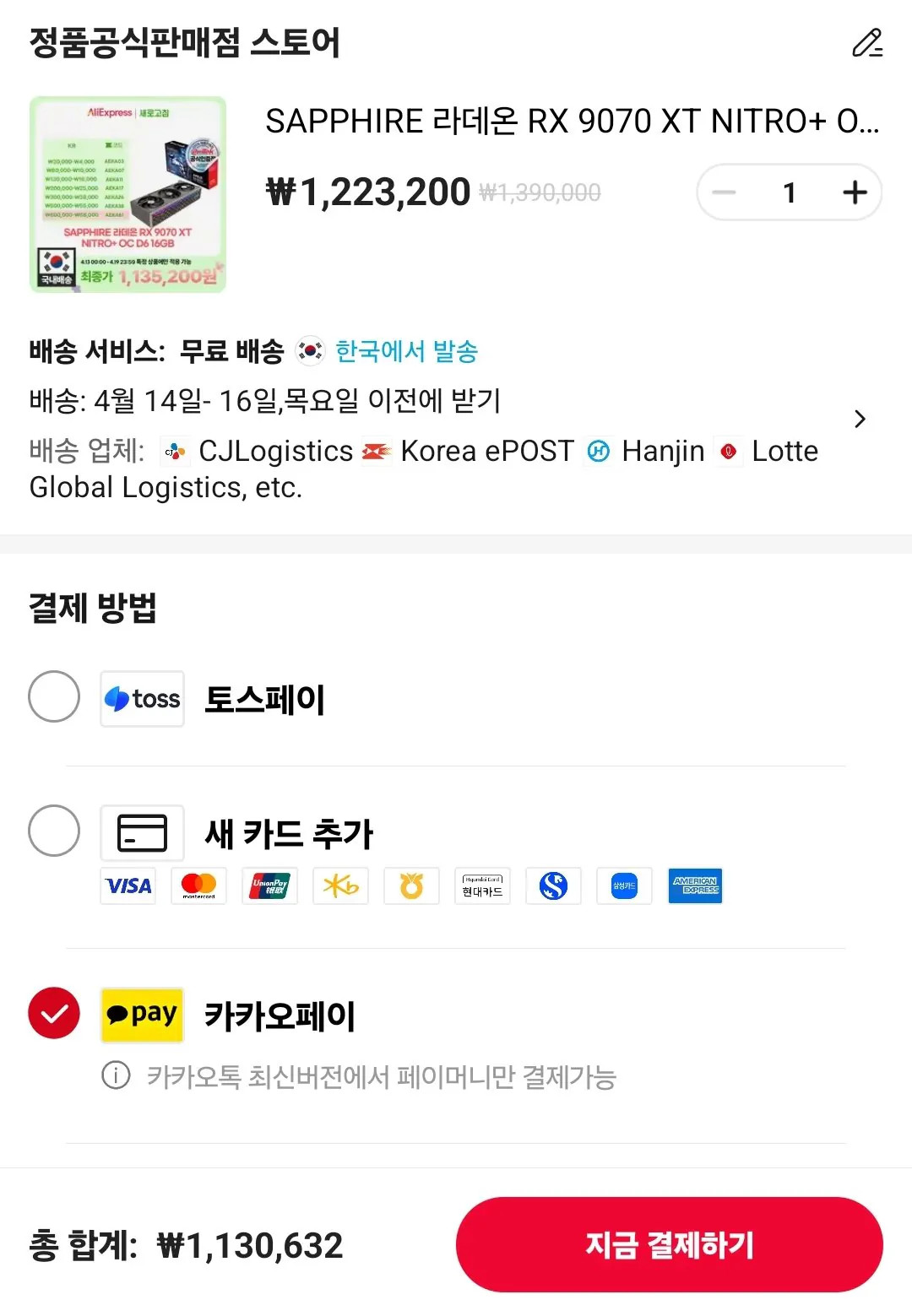Select the Mastercard icon
This screenshot has width=912, height=1316.
[x=198, y=886]
